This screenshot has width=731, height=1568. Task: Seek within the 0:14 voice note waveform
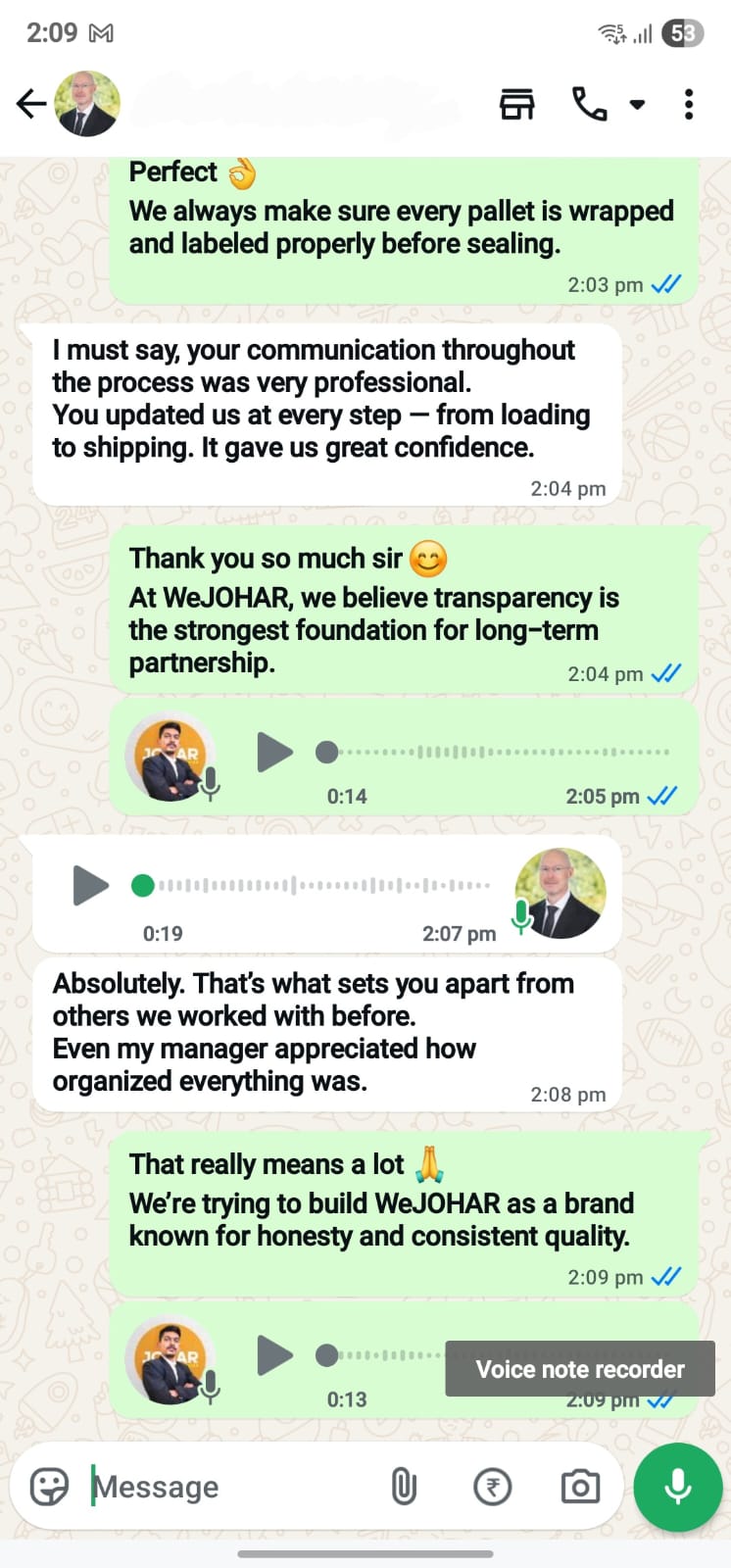(500, 753)
